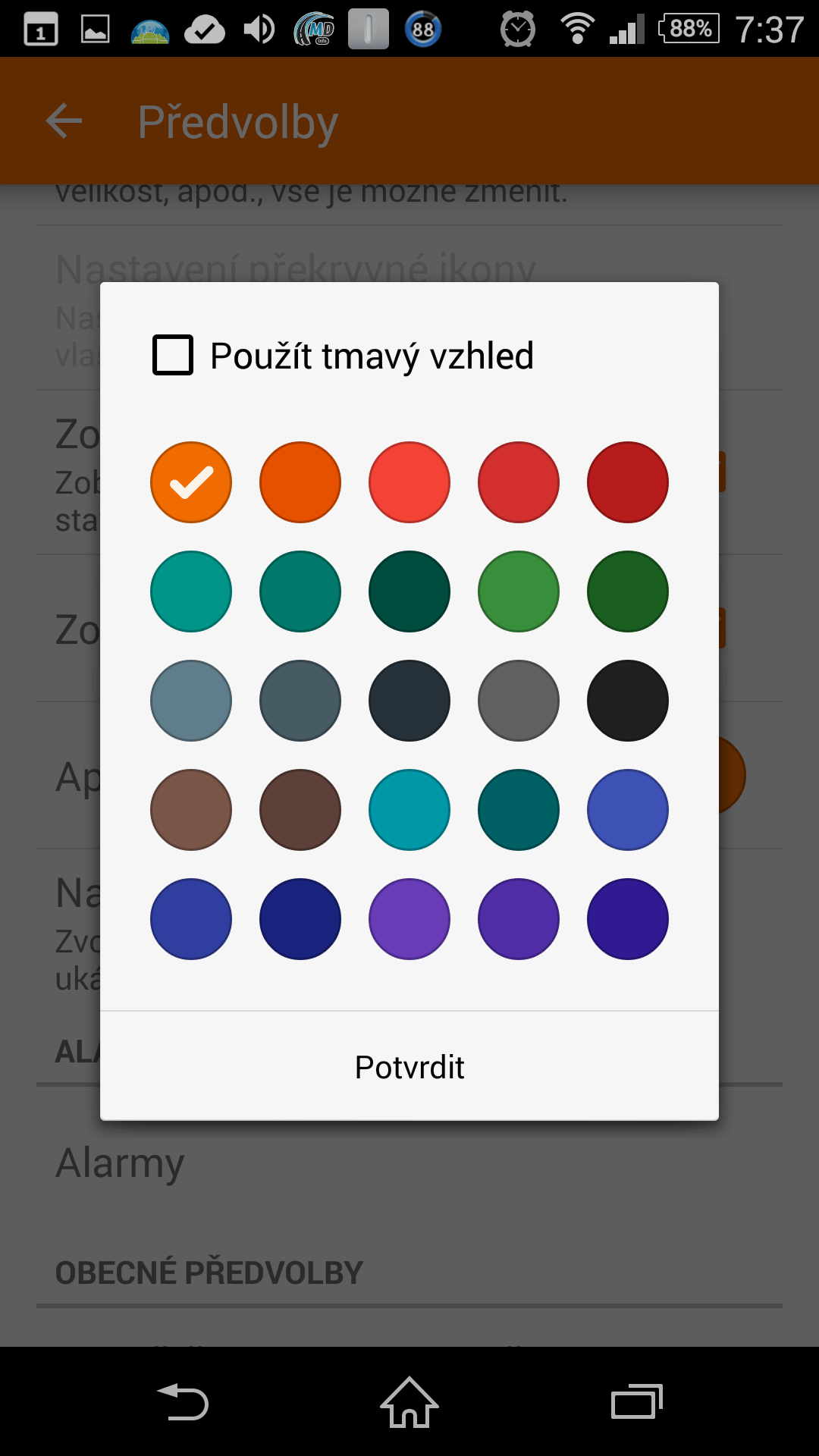Pick the dark forest green swatch
Screen dimensions: 819x1456
point(628,591)
